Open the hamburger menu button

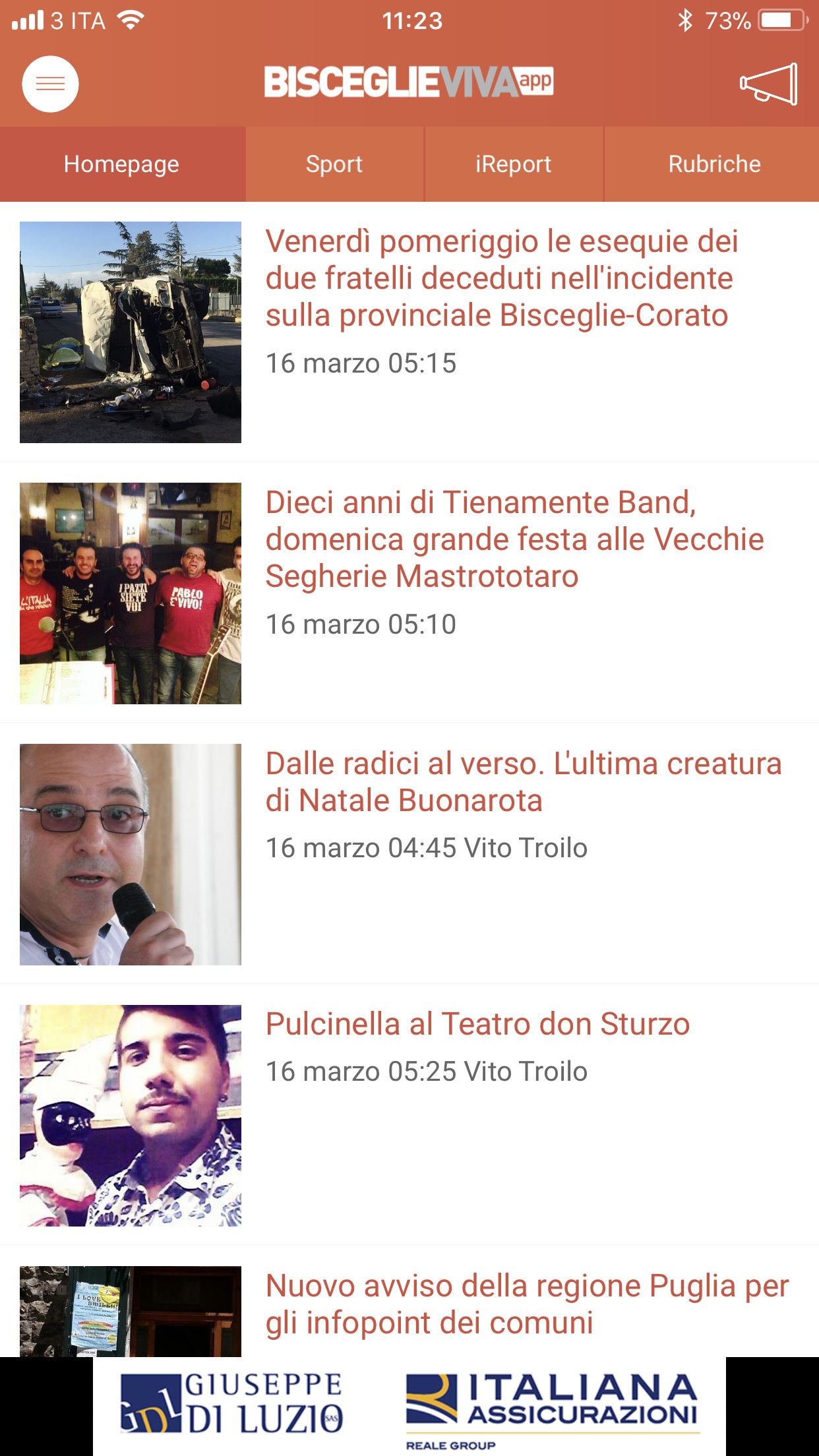click(x=50, y=84)
